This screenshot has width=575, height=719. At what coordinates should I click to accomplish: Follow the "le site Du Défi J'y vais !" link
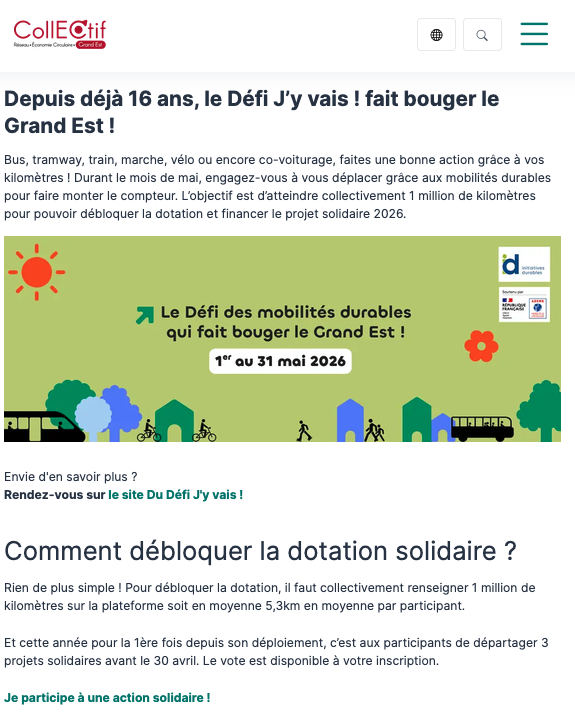coord(176,495)
